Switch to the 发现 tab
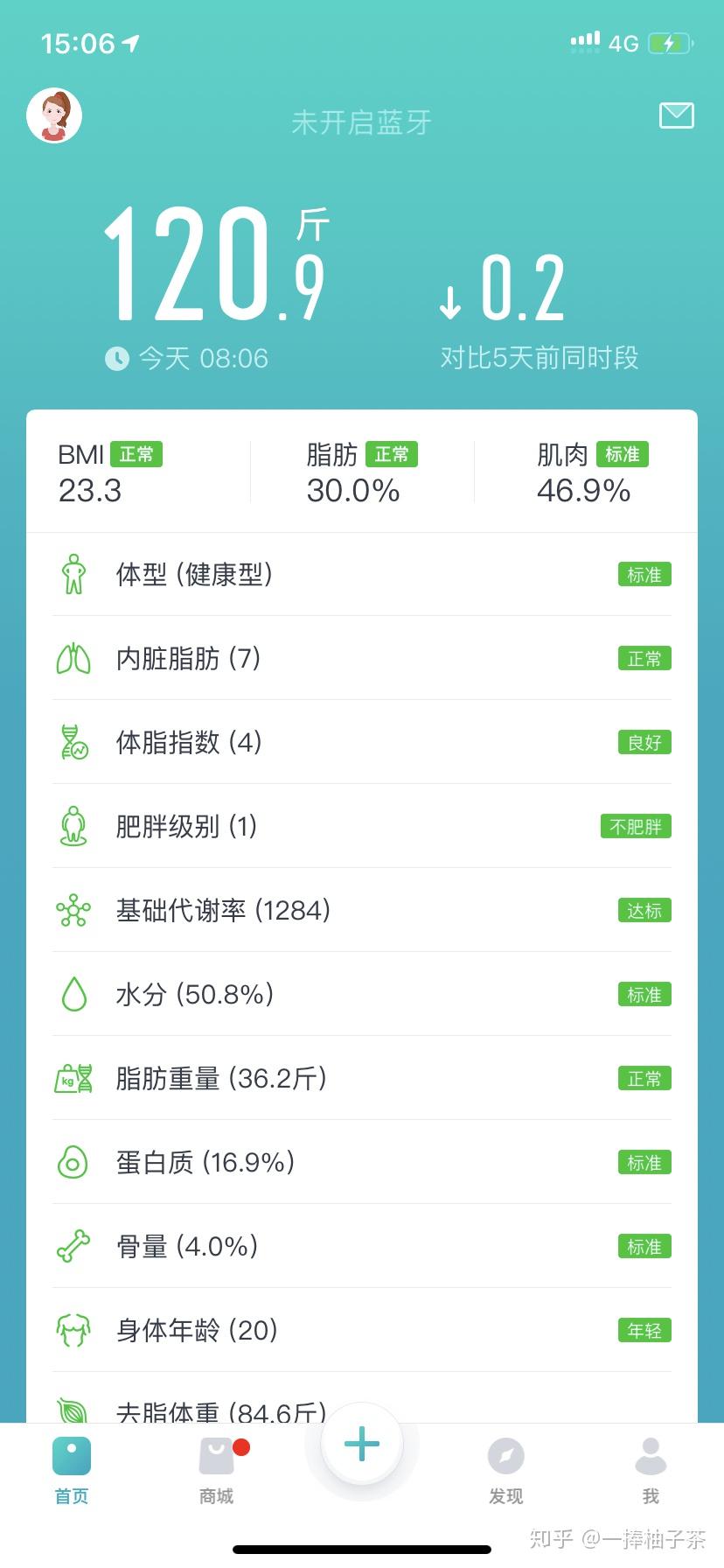 (506, 1470)
